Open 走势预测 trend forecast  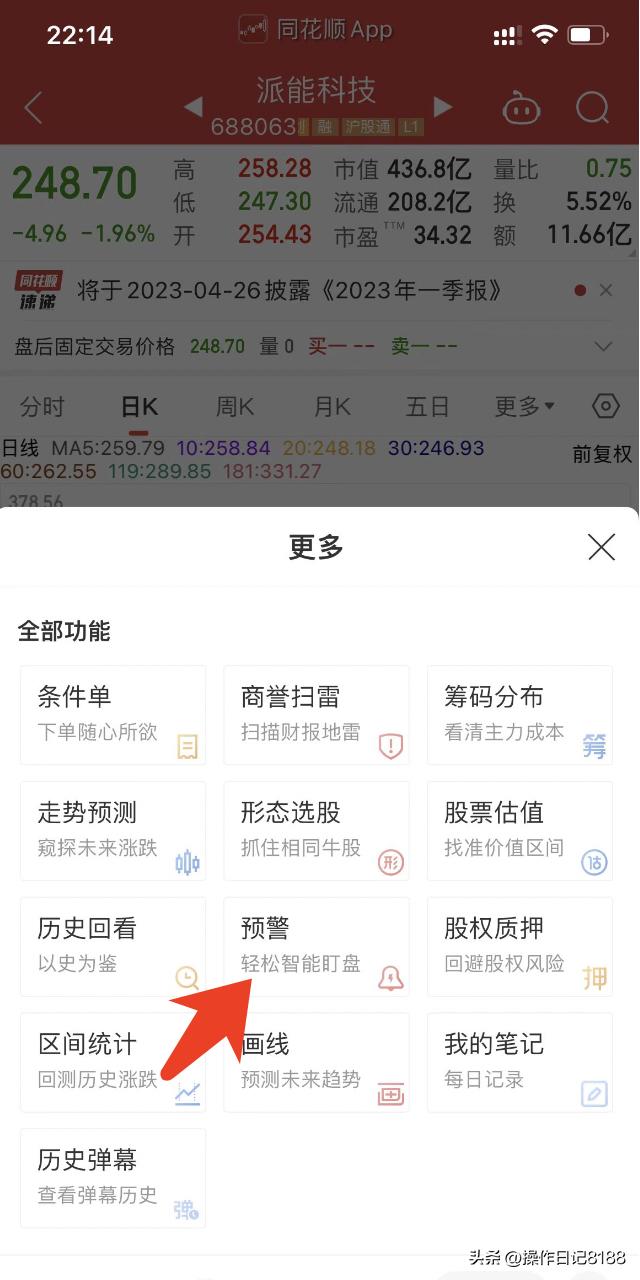click(113, 831)
